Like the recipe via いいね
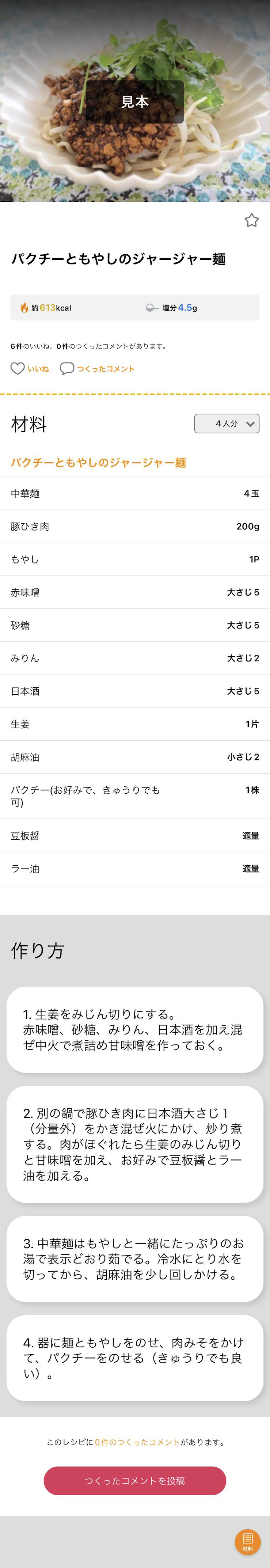 [30, 368]
